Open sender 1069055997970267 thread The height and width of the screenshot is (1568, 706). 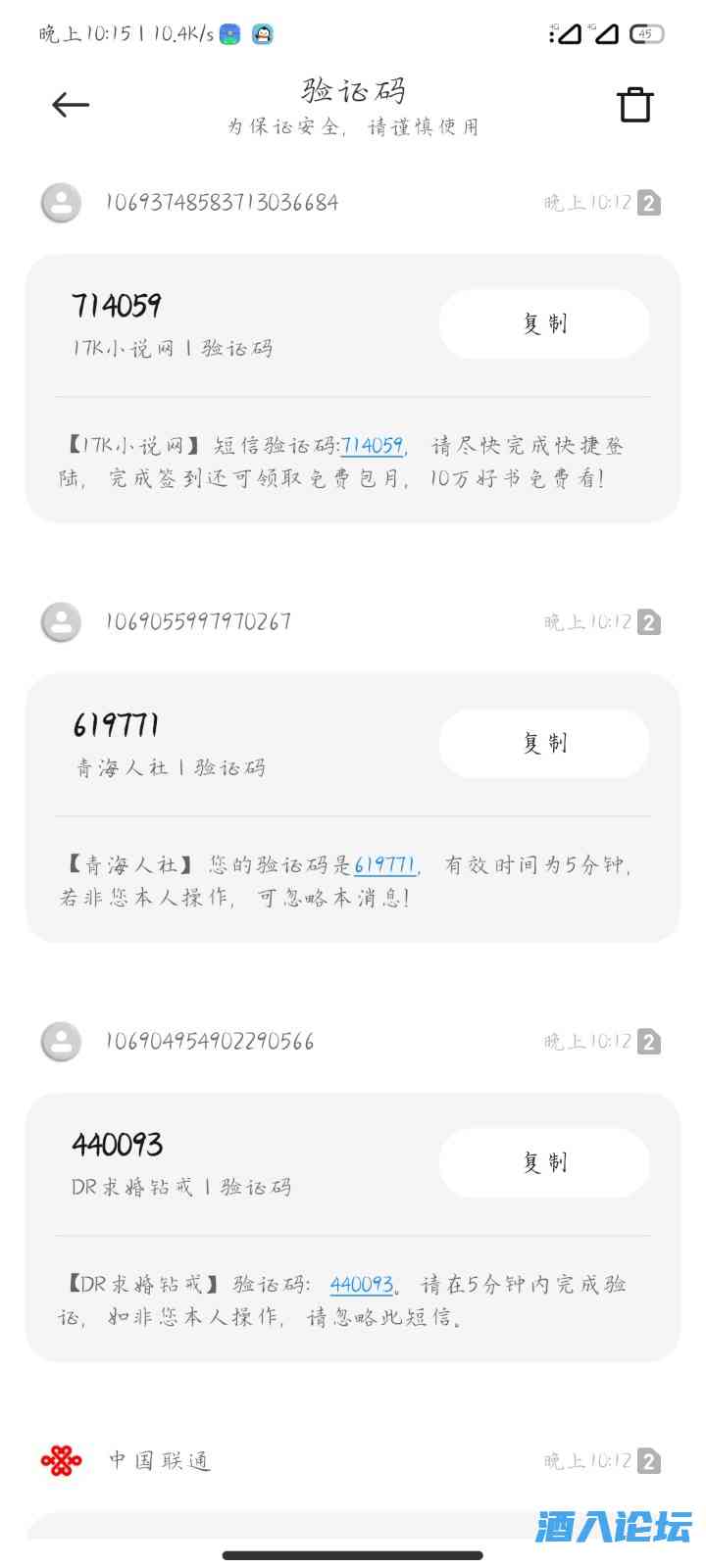click(x=198, y=622)
